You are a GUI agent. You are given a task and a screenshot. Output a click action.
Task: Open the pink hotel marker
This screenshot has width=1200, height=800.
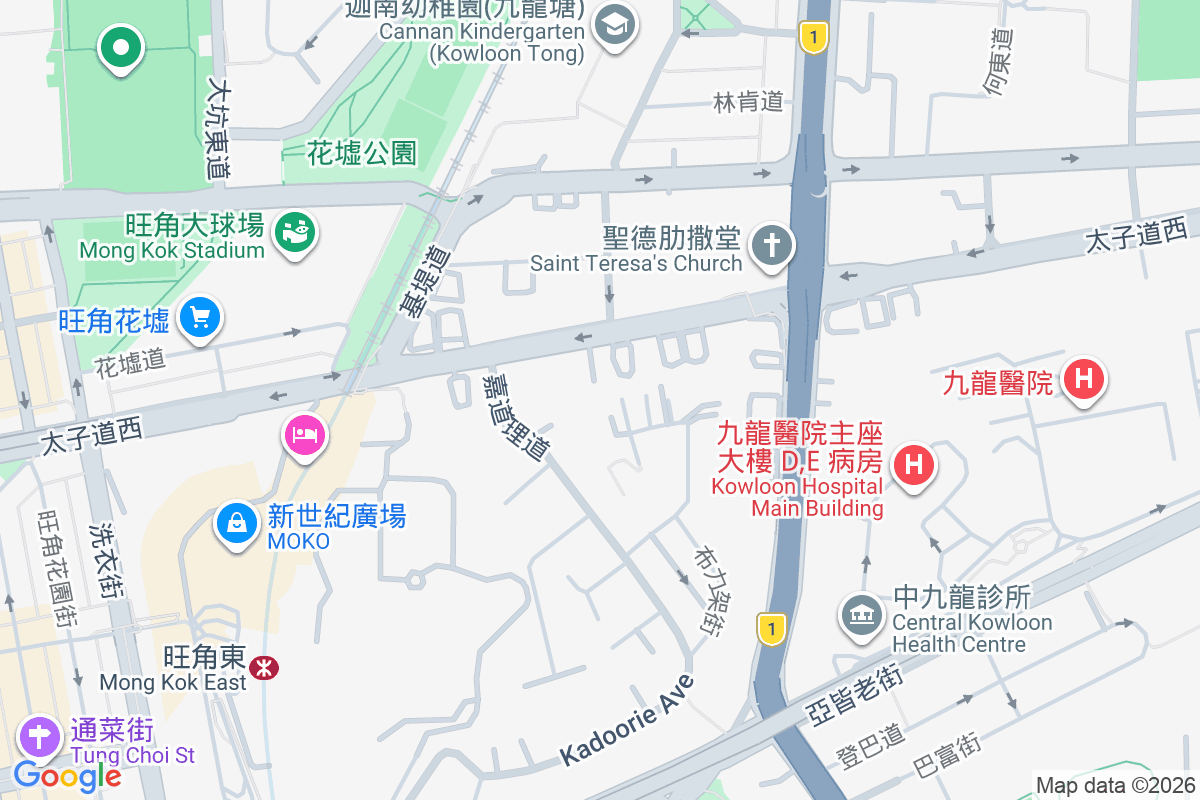click(305, 434)
